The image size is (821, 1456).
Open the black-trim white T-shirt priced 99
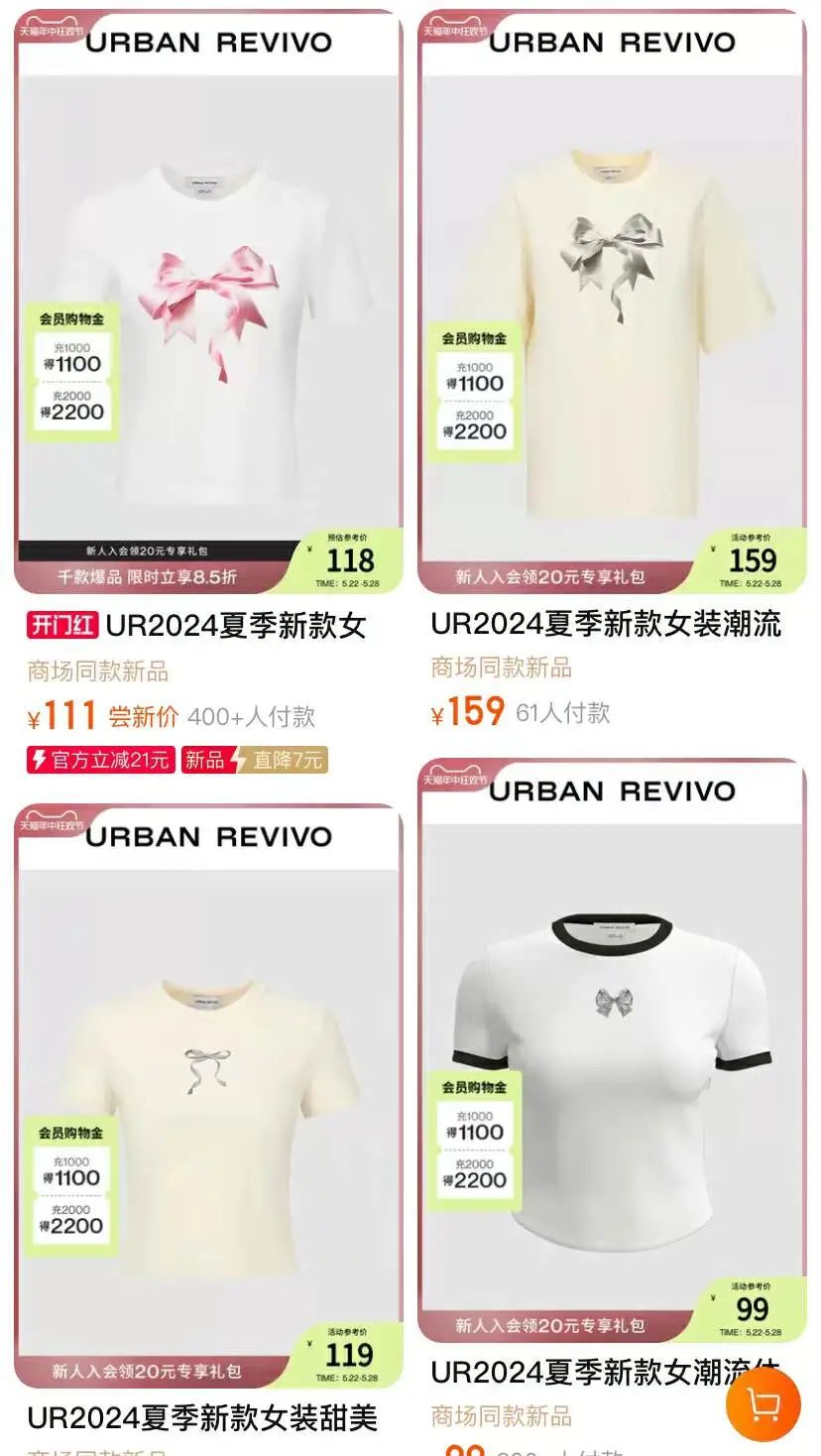(612, 1051)
